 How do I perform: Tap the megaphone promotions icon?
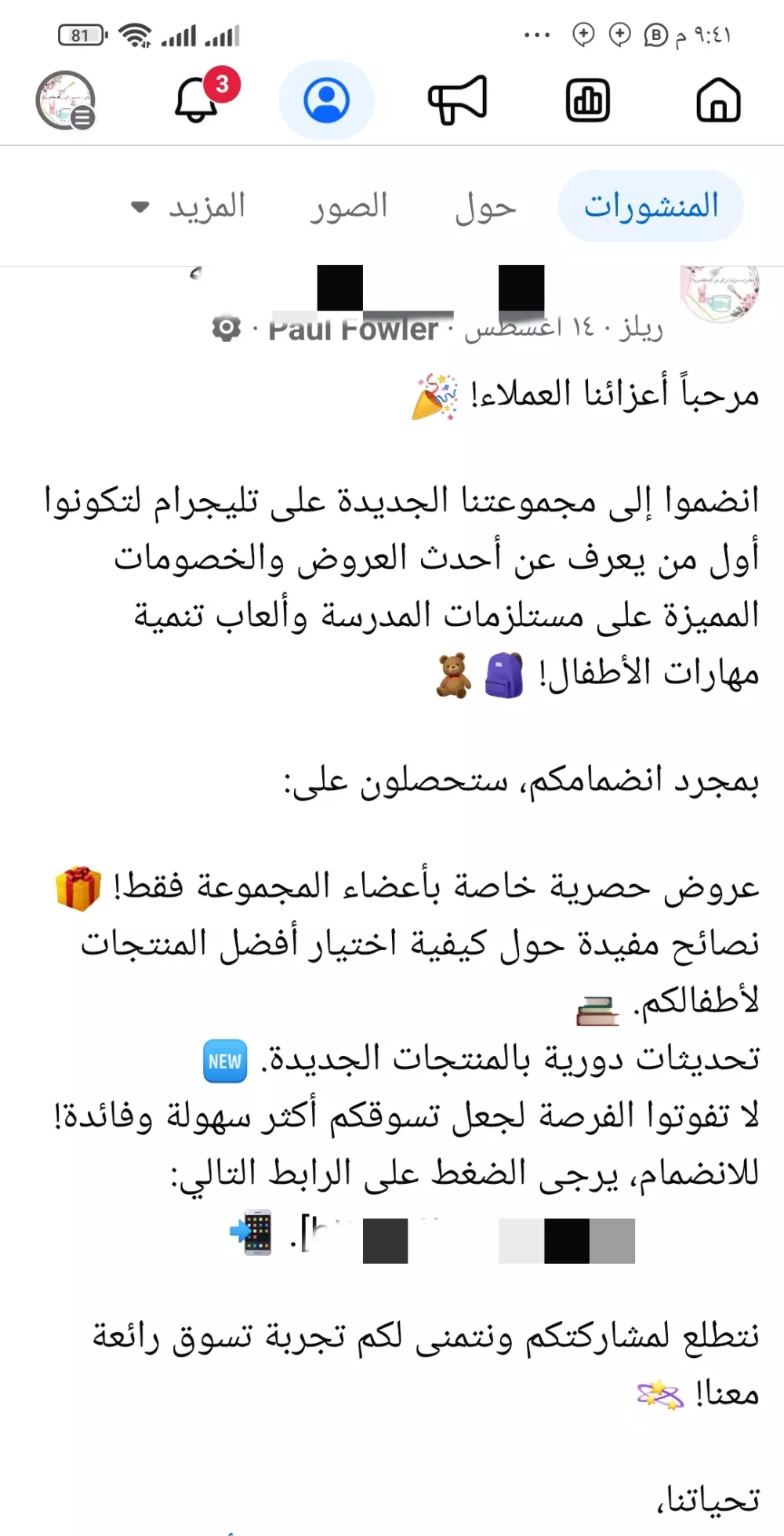point(457,99)
